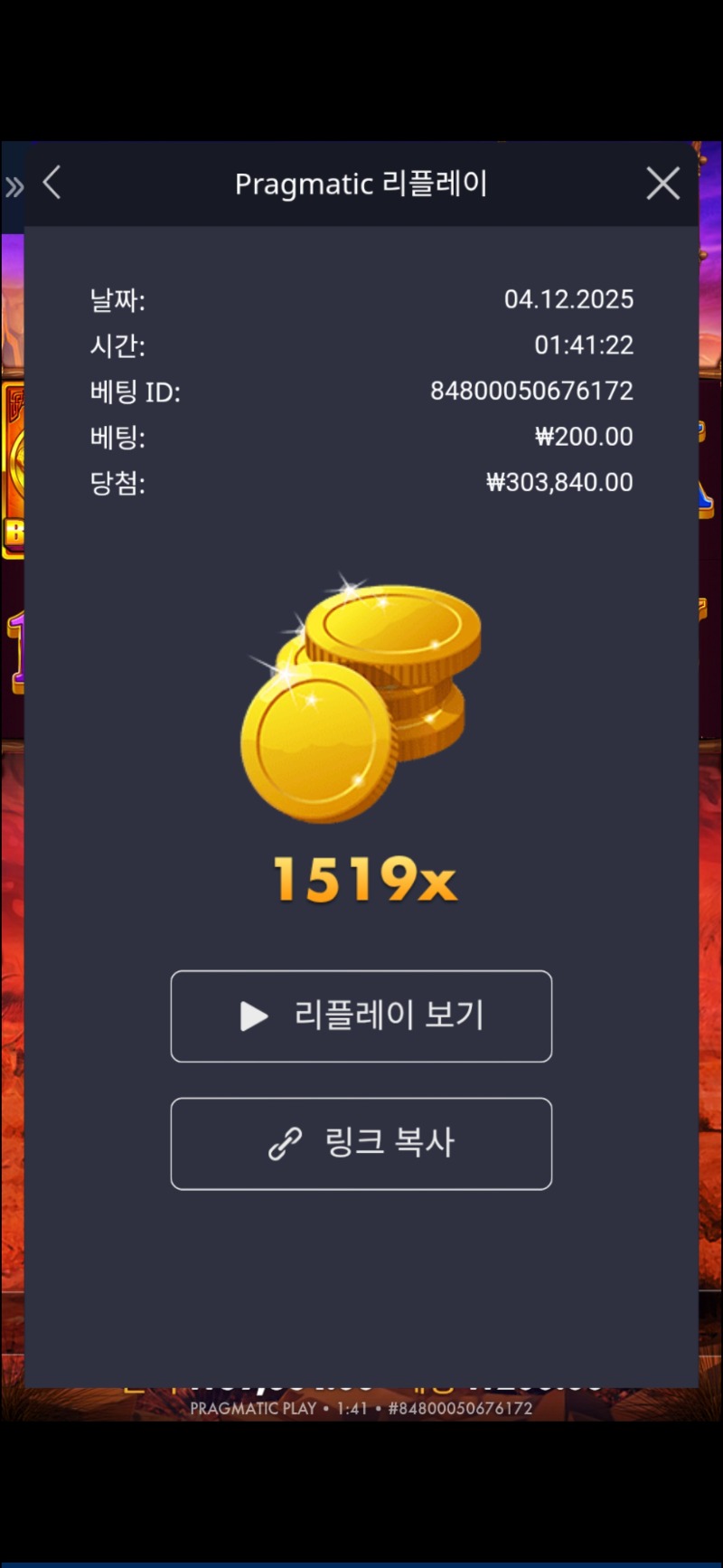The height and width of the screenshot is (1568, 723).
Task: Go back with the left arrow
Action: click(x=52, y=183)
